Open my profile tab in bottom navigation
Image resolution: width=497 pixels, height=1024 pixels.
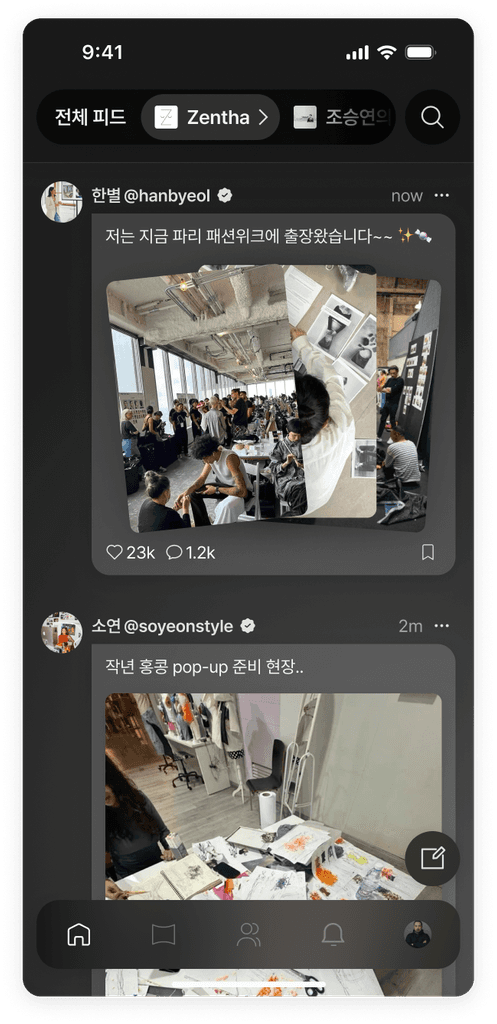(x=417, y=934)
